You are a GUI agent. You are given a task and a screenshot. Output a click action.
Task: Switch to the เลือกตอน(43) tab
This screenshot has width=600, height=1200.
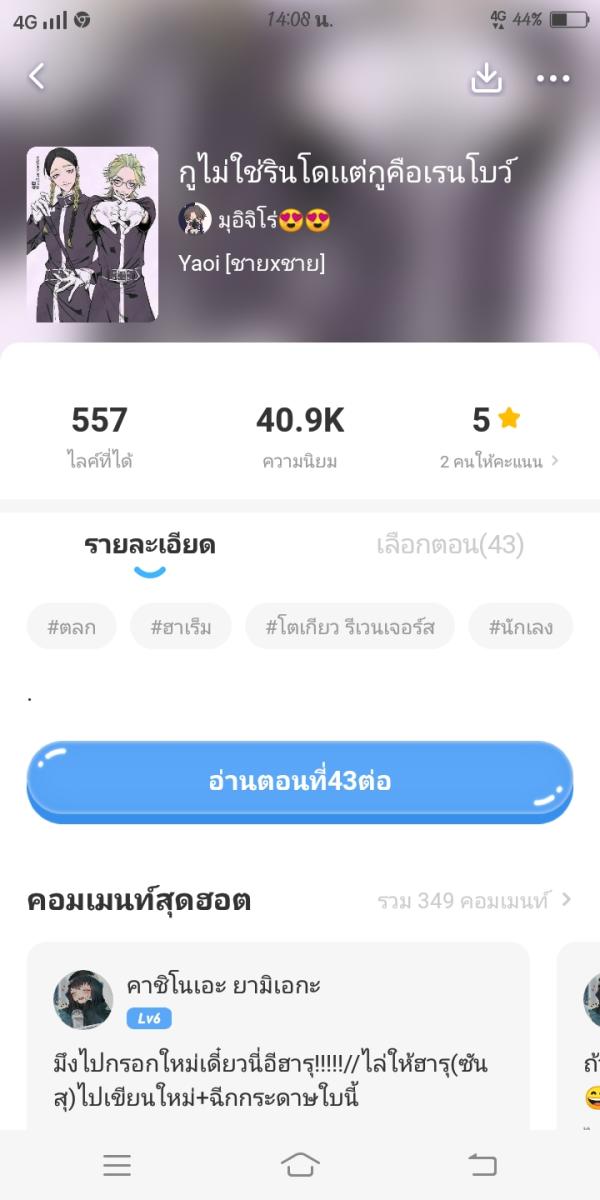point(450,545)
